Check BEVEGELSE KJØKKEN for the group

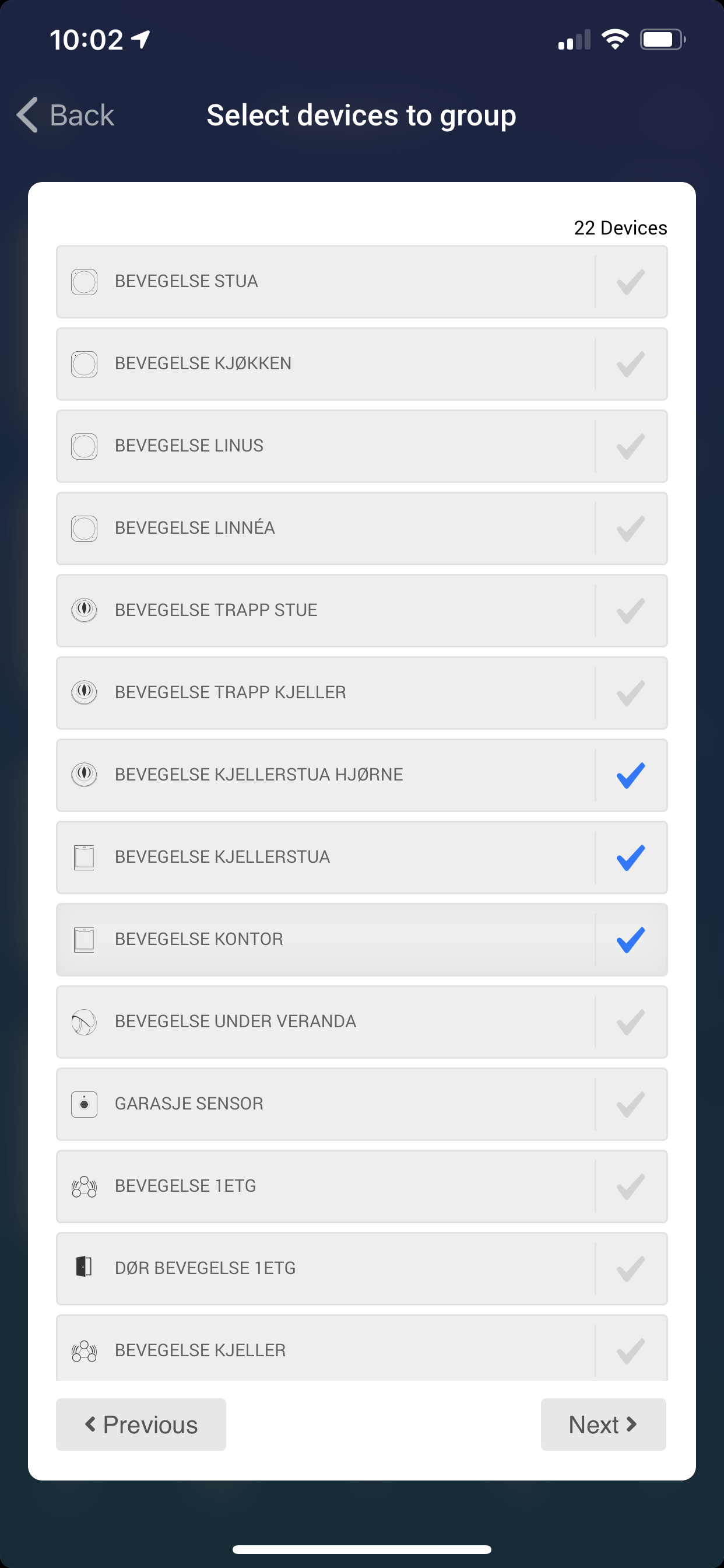click(x=361, y=364)
